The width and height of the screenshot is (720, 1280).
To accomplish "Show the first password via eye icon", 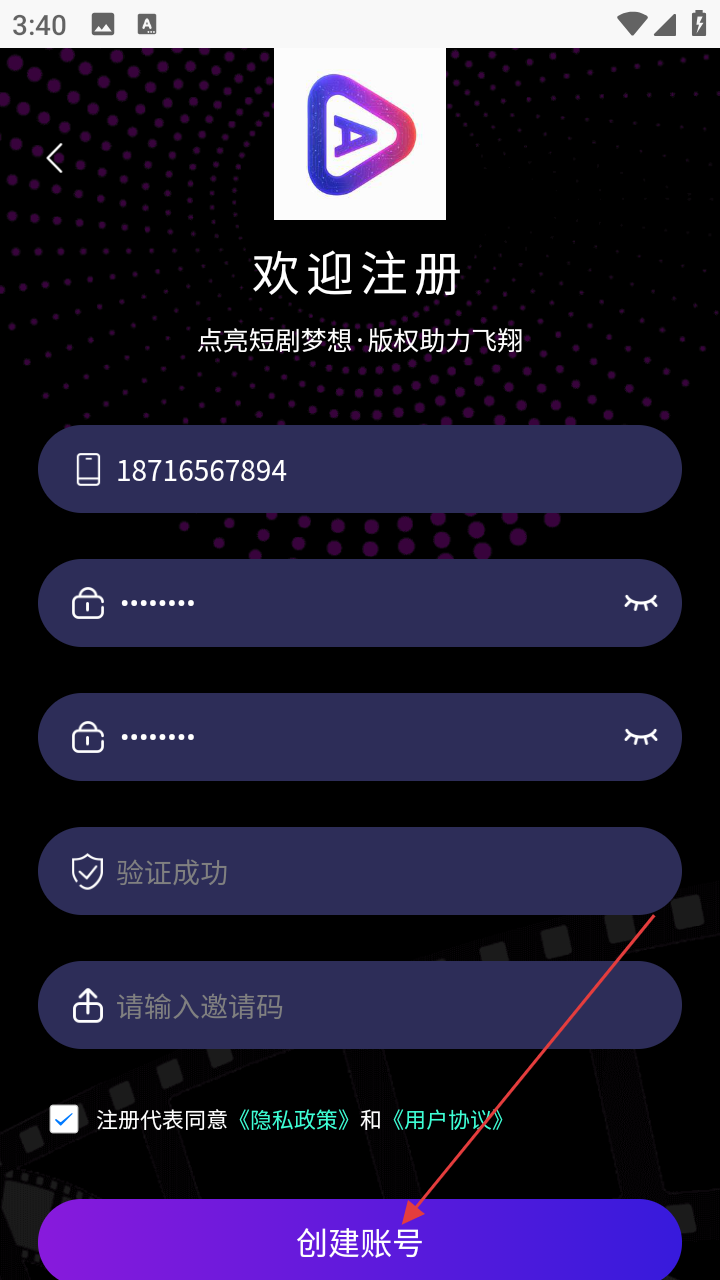I will point(641,602).
